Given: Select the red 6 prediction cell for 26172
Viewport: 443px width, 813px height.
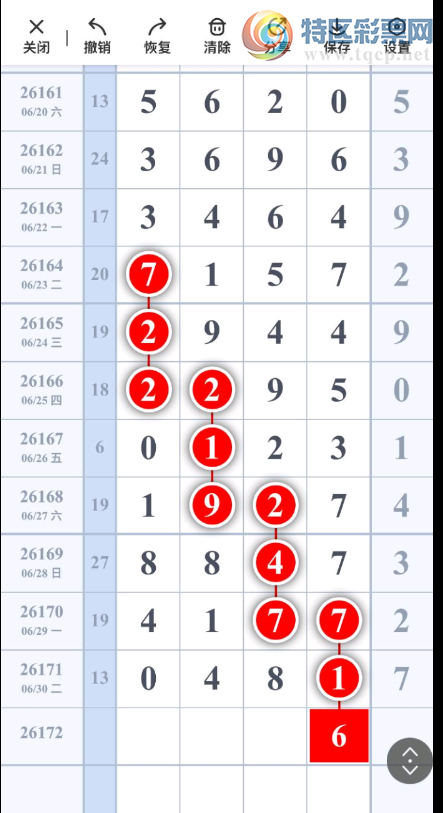Looking at the screenshot, I should (x=339, y=736).
